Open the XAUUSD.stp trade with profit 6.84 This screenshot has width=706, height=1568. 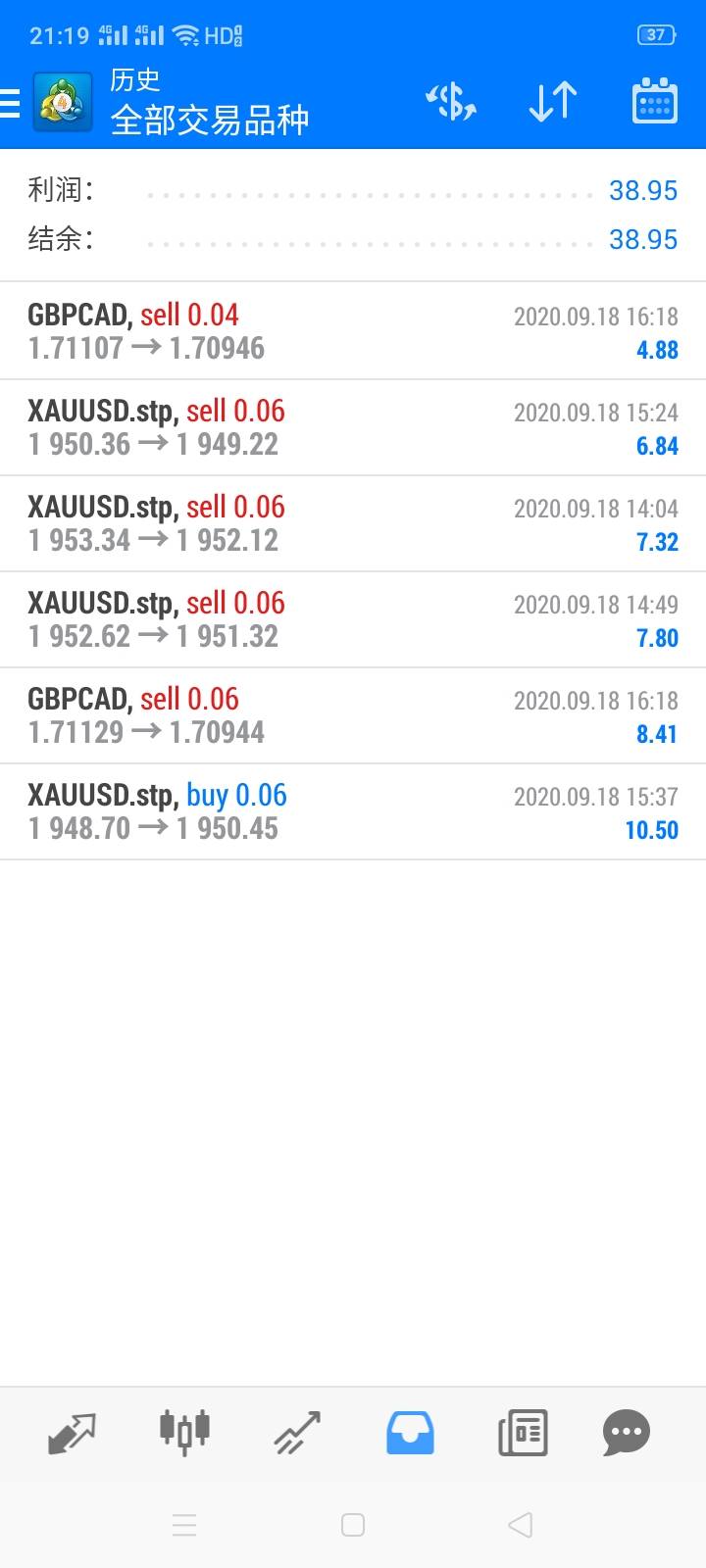click(x=353, y=427)
